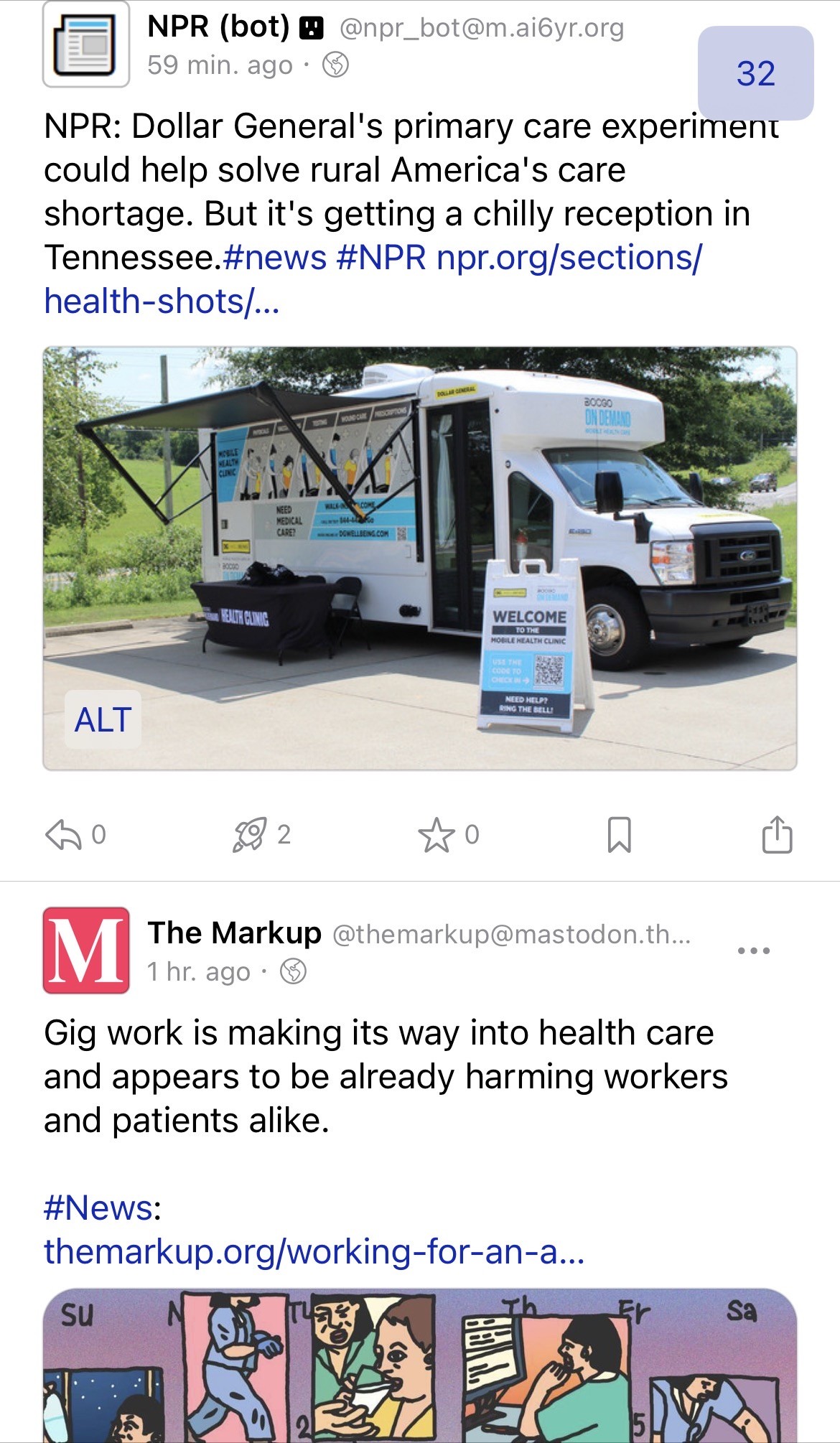
Task: Boost the NPR post
Action: click(x=261, y=834)
